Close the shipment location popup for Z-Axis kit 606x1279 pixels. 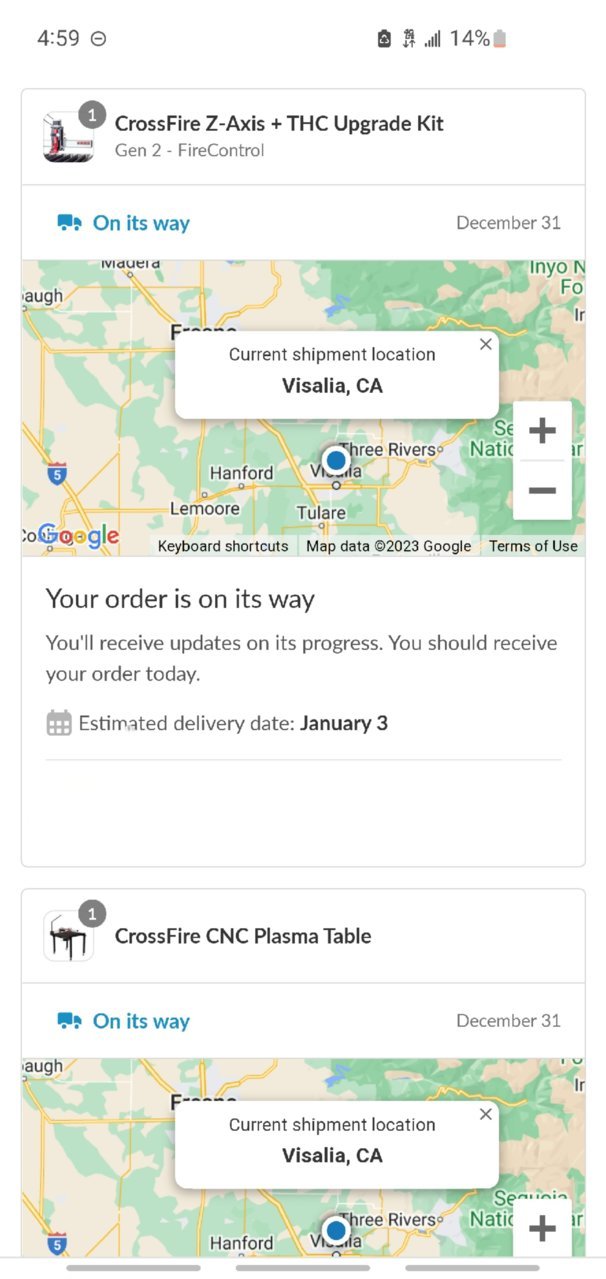(x=486, y=344)
